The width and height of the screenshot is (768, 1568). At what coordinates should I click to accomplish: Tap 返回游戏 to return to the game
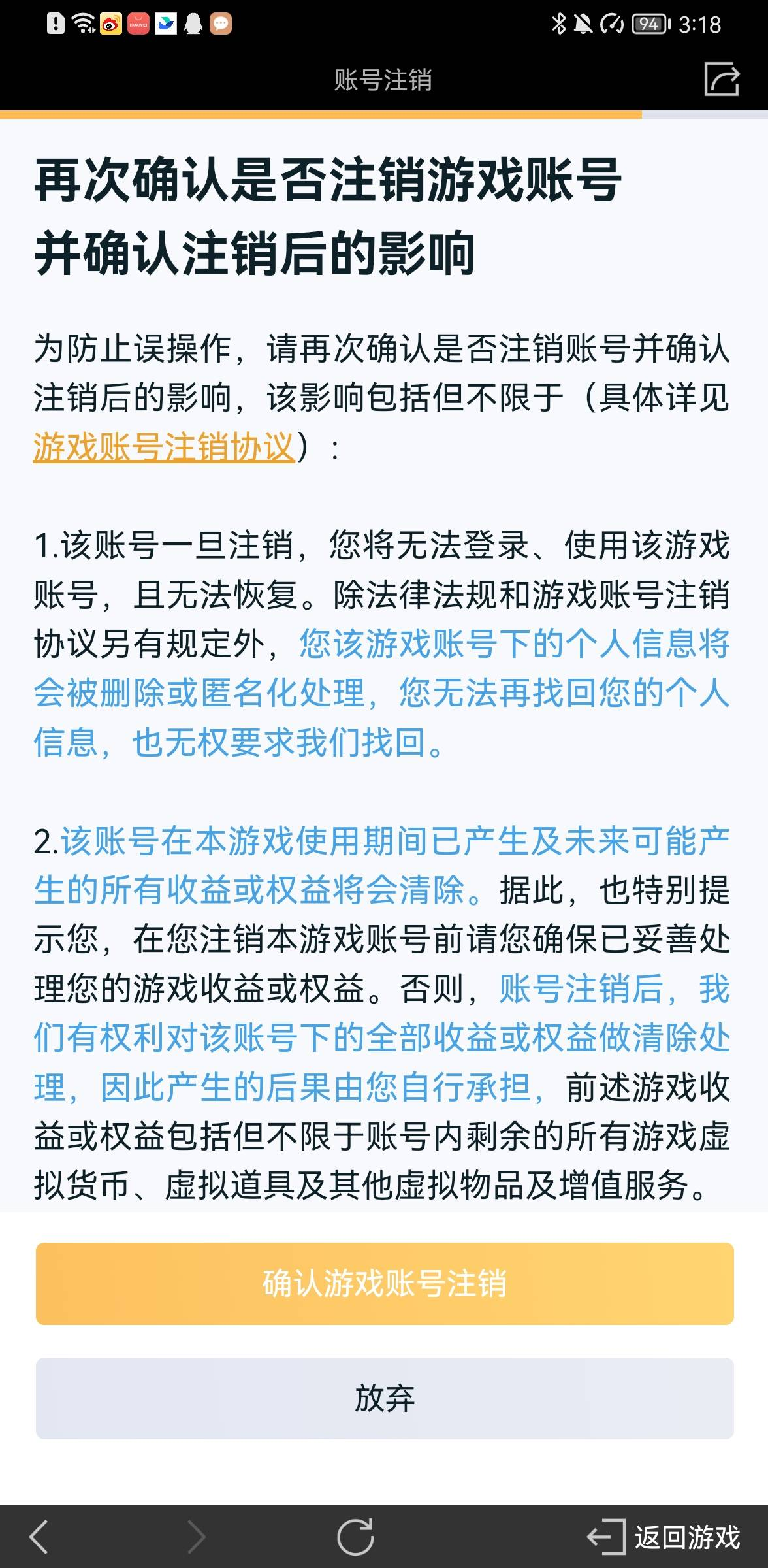click(x=665, y=1537)
